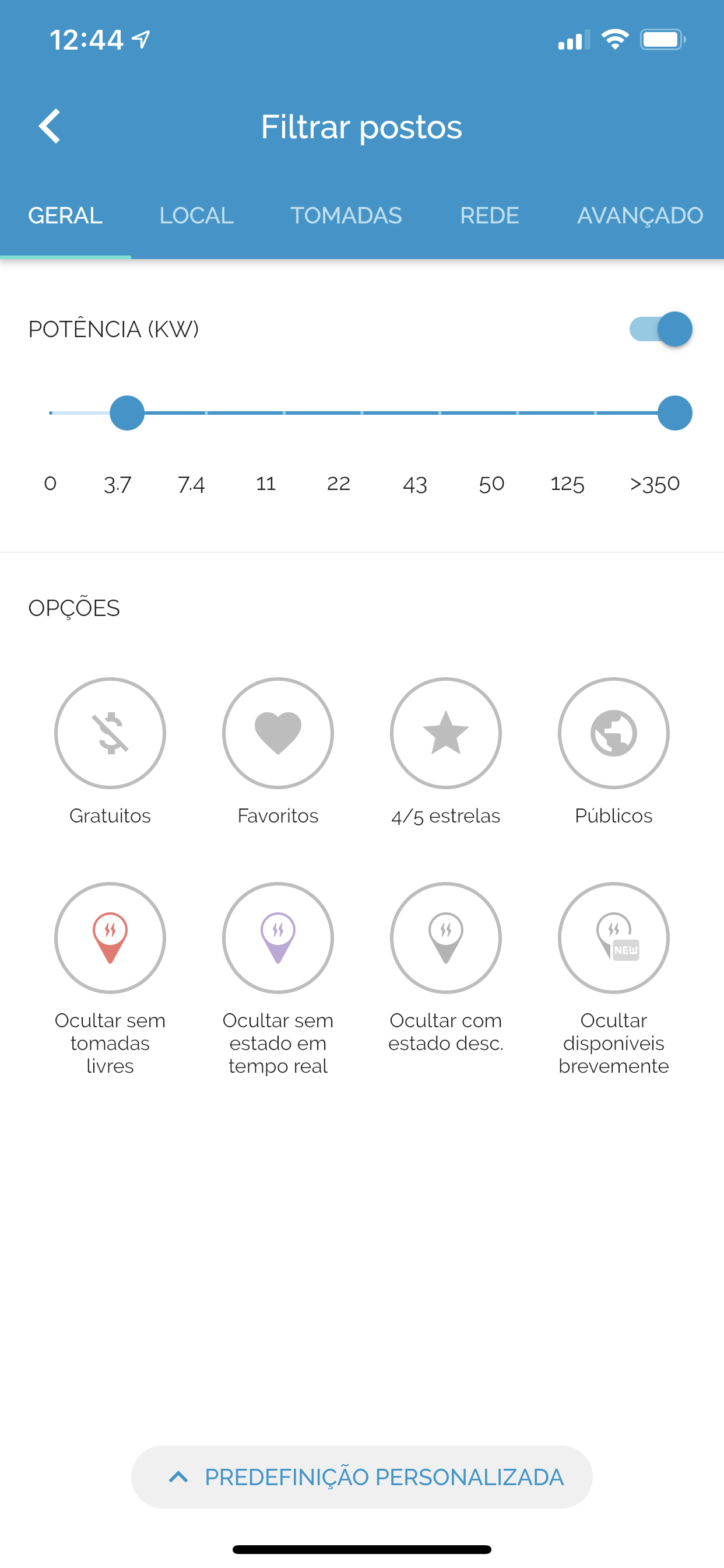Switch to the LOCAL tab
Viewport: 724px width, 1568px height.
196,215
